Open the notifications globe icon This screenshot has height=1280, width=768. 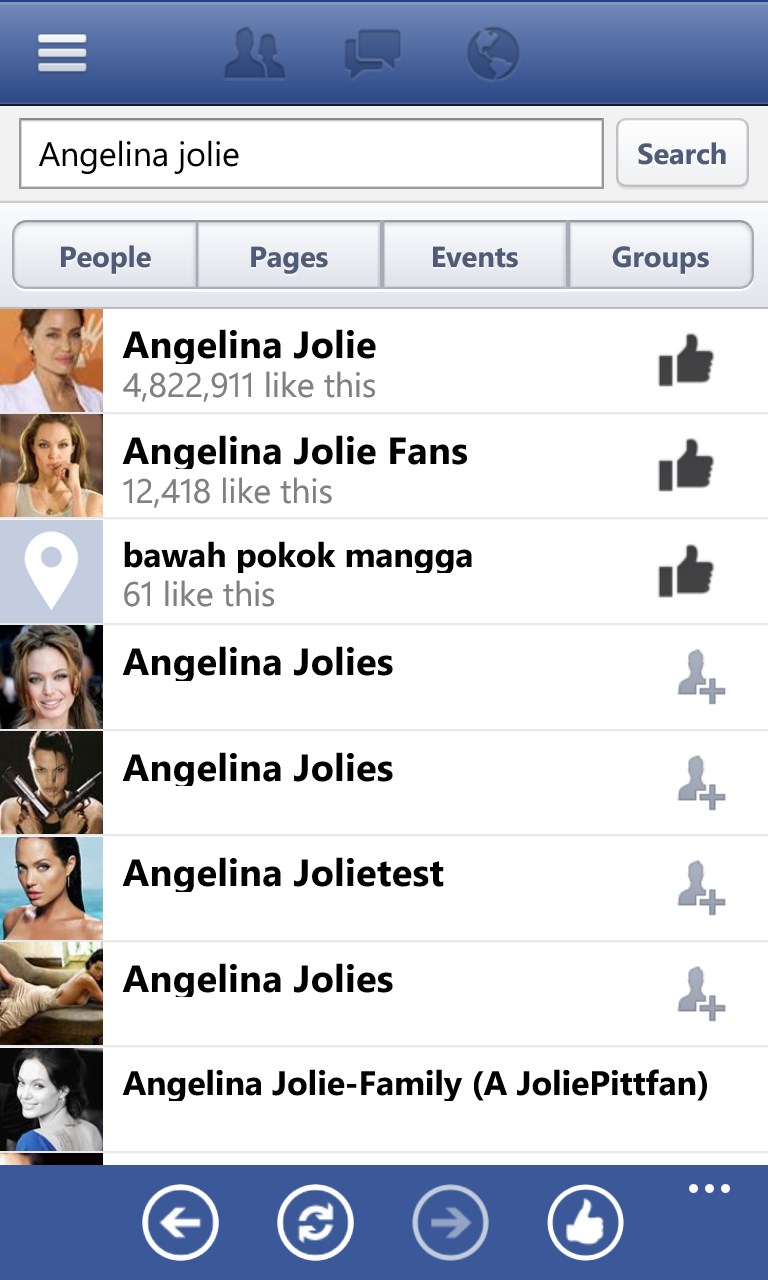click(493, 53)
